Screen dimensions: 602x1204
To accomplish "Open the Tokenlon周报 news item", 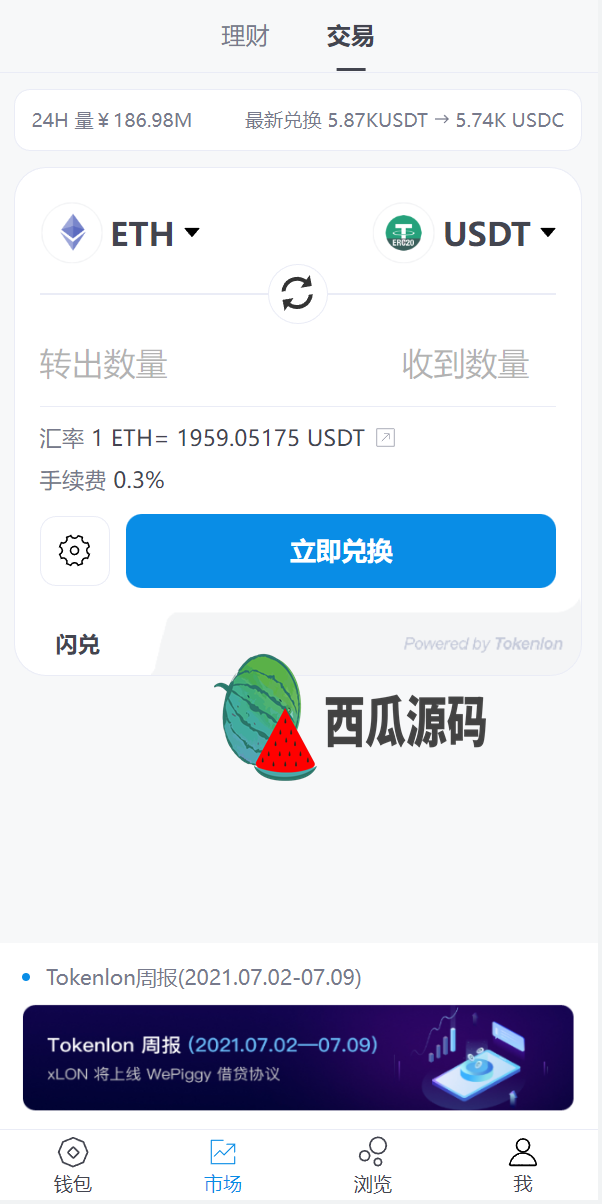I will coord(204,977).
